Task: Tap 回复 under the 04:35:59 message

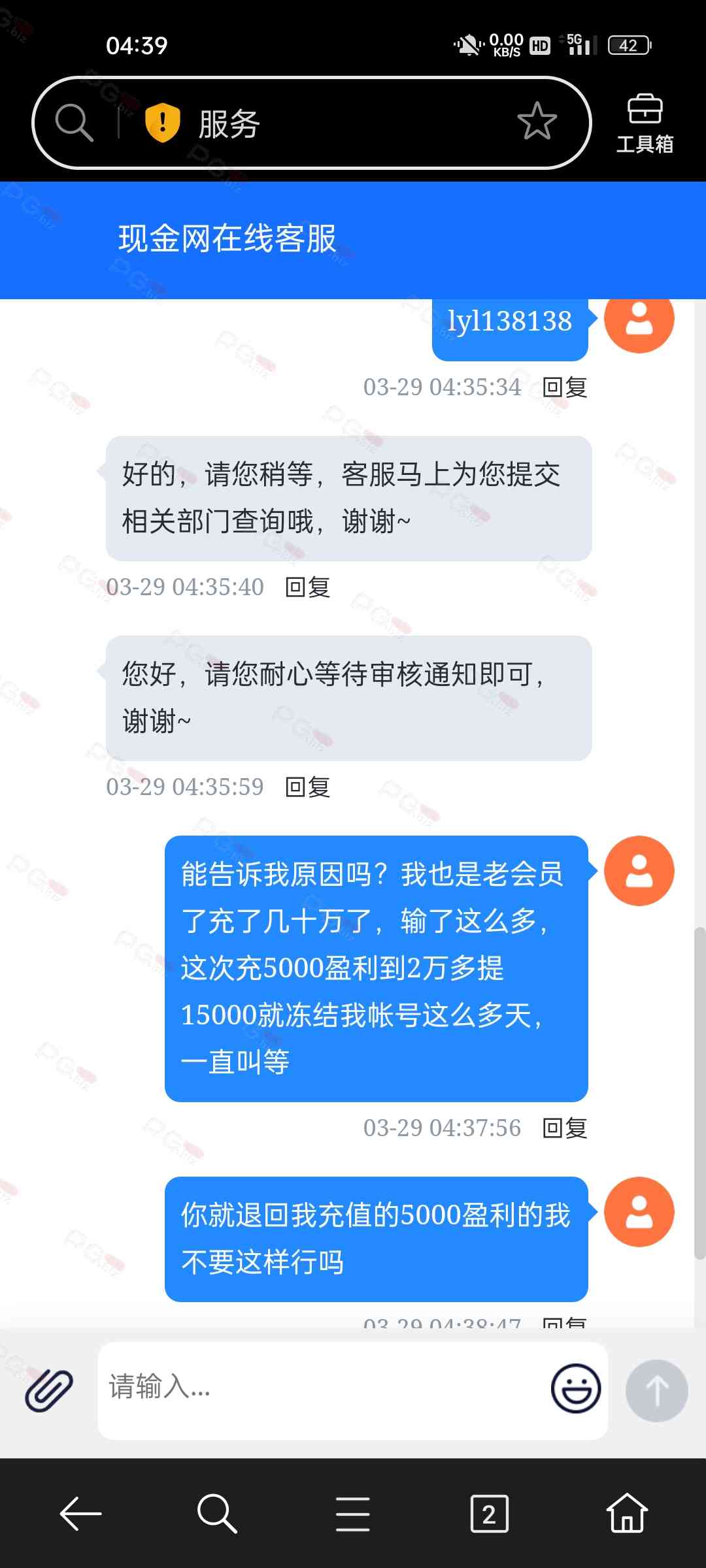Action: (308, 787)
